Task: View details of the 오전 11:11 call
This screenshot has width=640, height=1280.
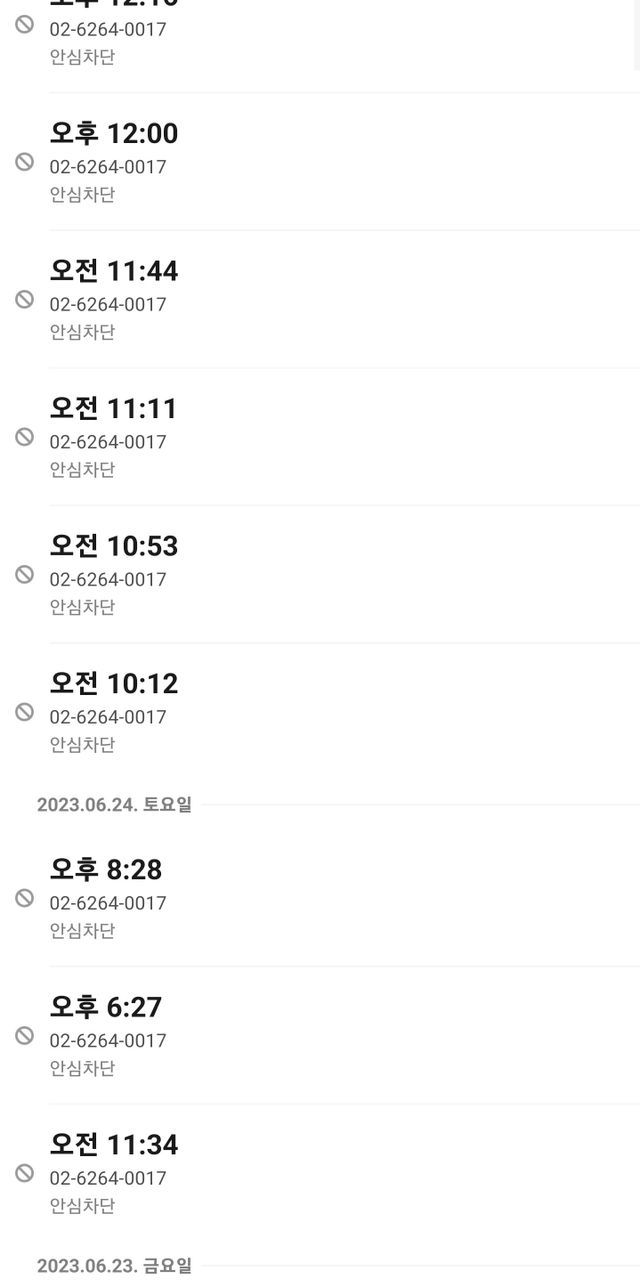Action: point(320,437)
